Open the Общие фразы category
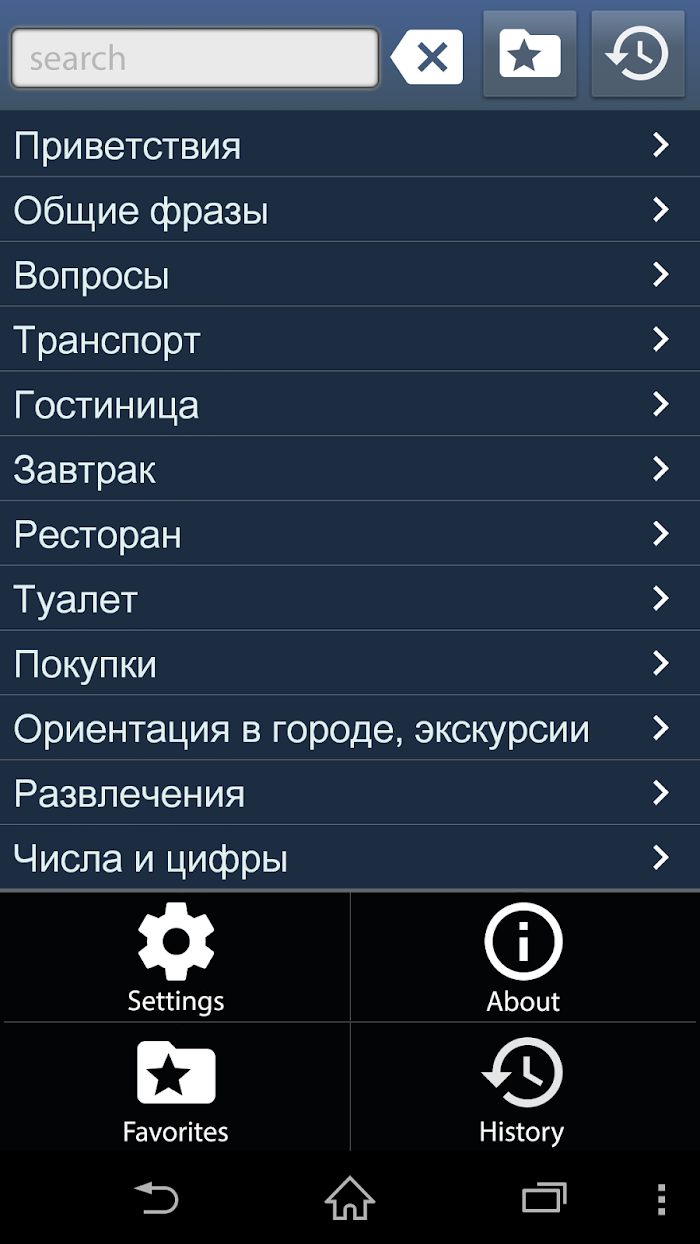The height and width of the screenshot is (1244, 700). tap(350, 210)
